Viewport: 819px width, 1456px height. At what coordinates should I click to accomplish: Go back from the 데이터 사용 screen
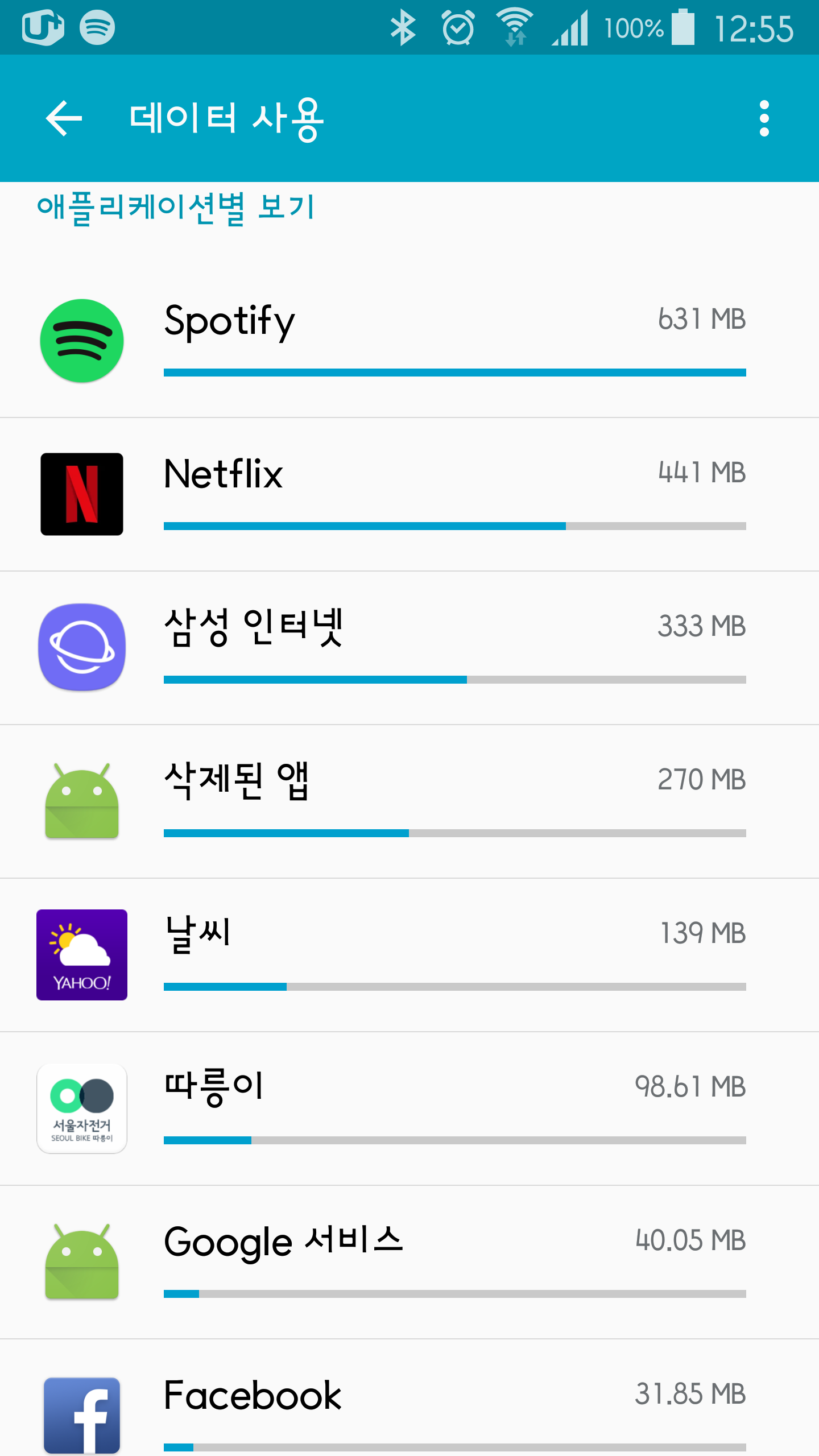(x=64, y=118)
